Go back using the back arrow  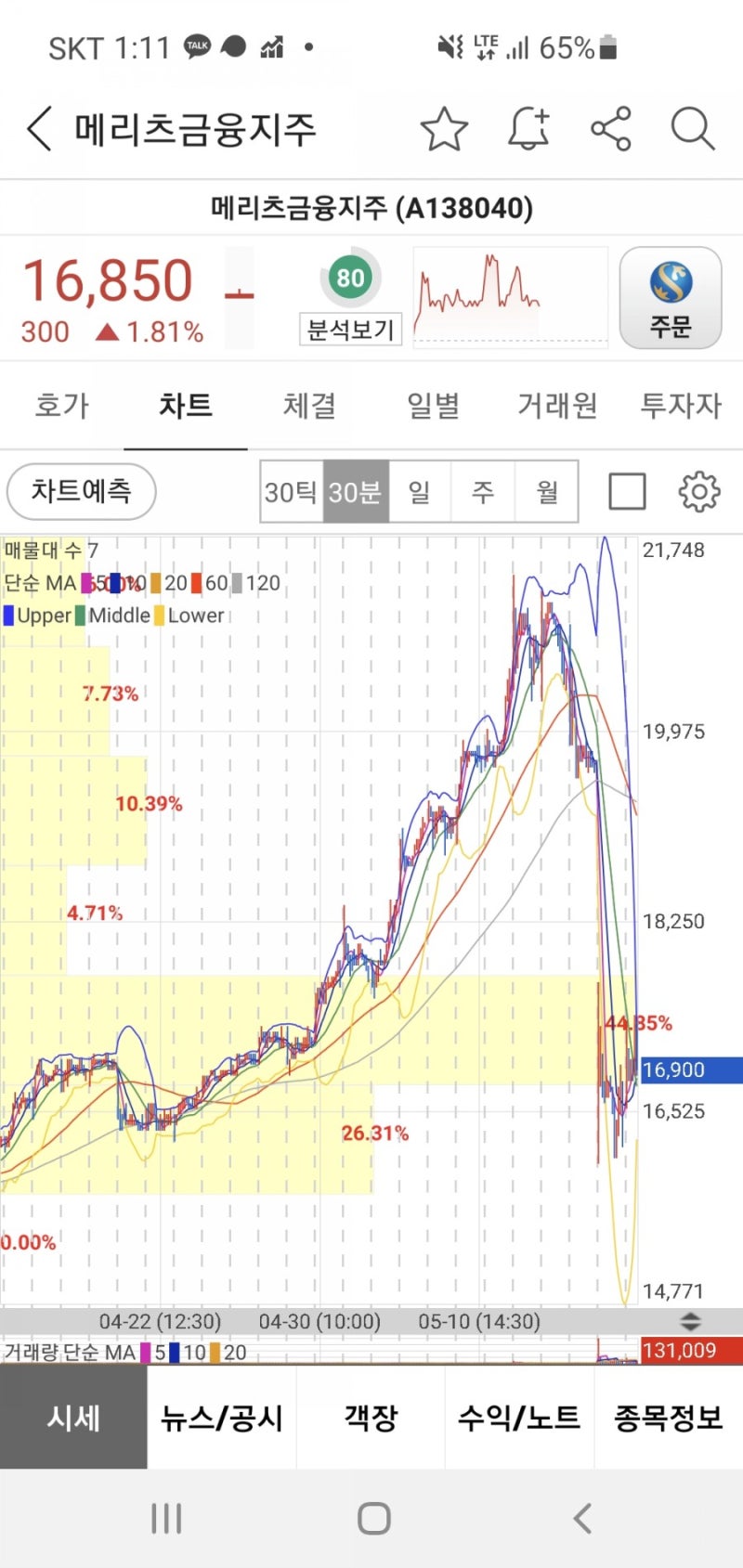[37, 129]
